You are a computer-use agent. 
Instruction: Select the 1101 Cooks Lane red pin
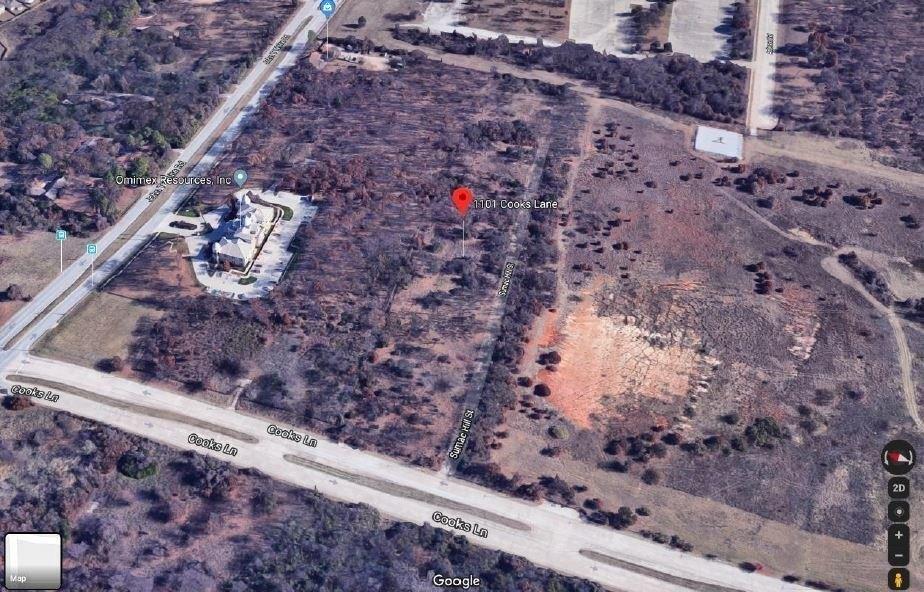[462, 200]
